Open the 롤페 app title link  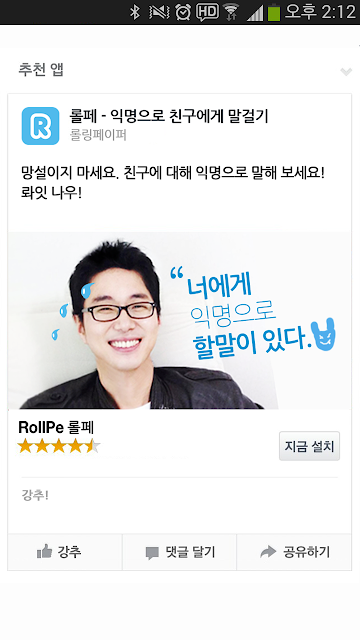(169, 116)
